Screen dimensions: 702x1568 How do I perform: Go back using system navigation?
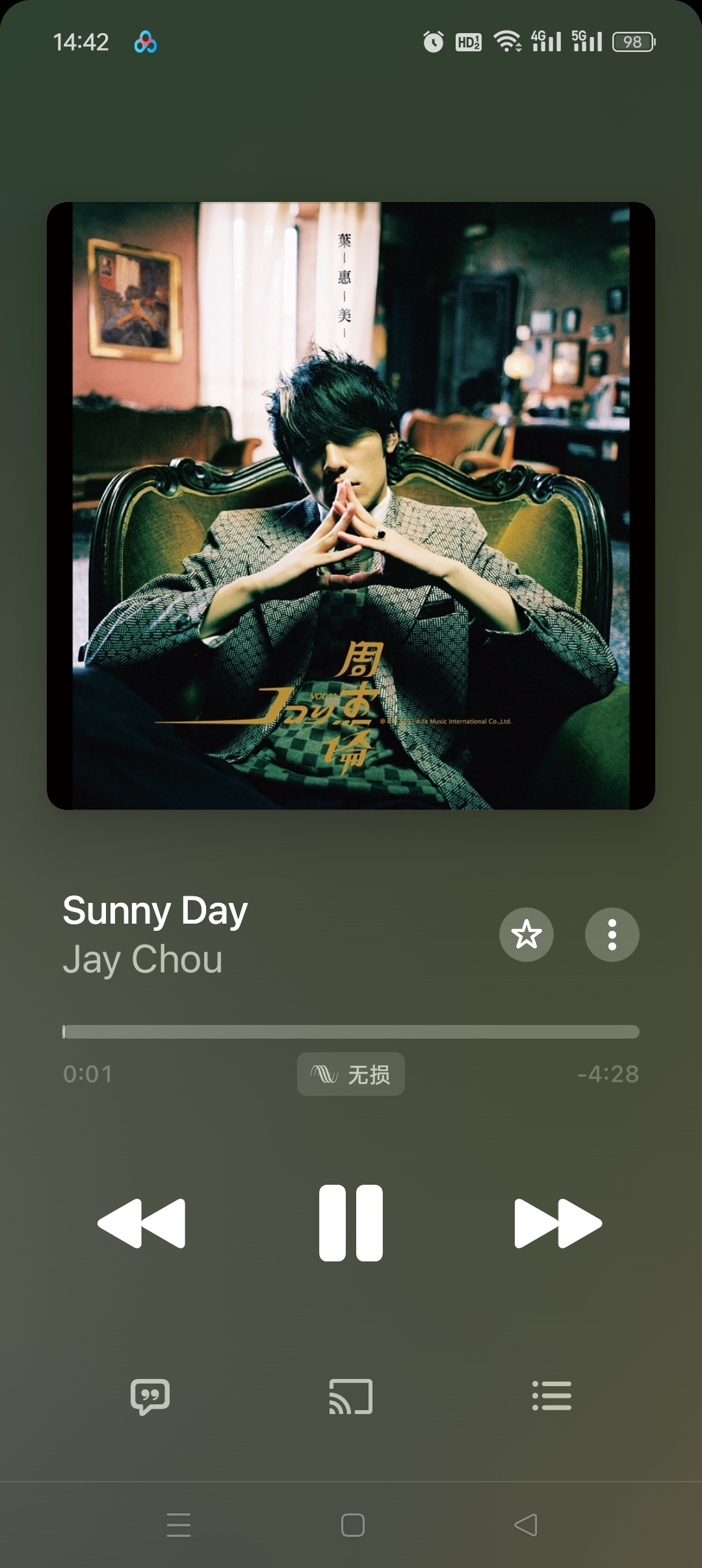point(526,1524)
